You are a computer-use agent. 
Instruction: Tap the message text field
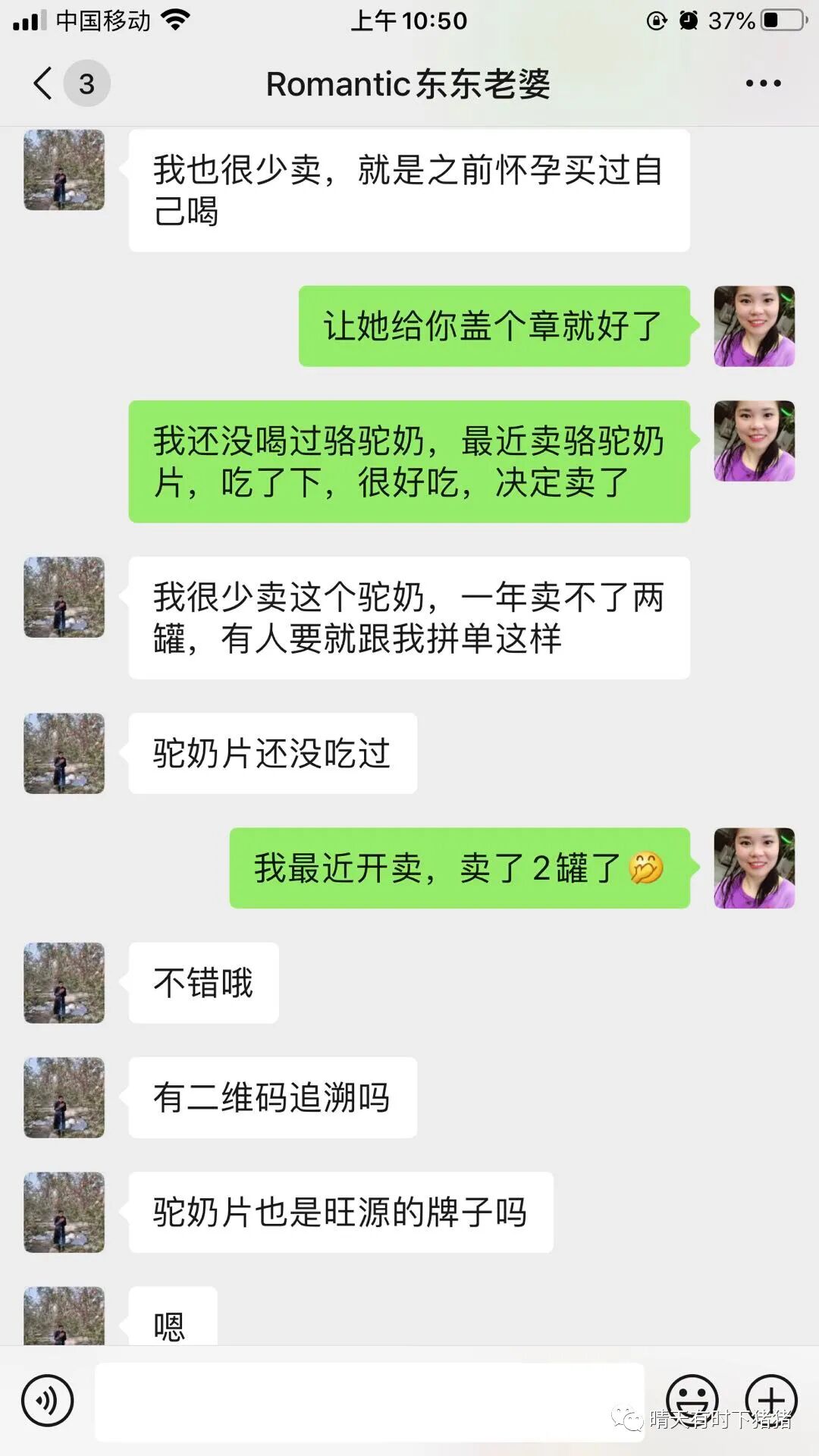click(369, 1402)
